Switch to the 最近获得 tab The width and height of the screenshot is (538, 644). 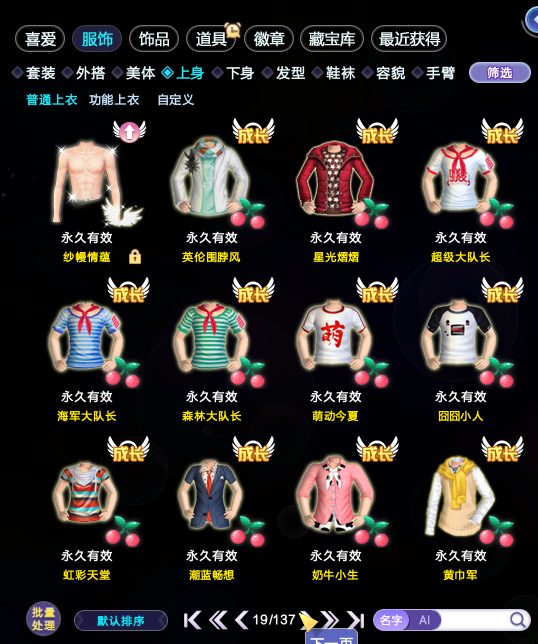409,39
